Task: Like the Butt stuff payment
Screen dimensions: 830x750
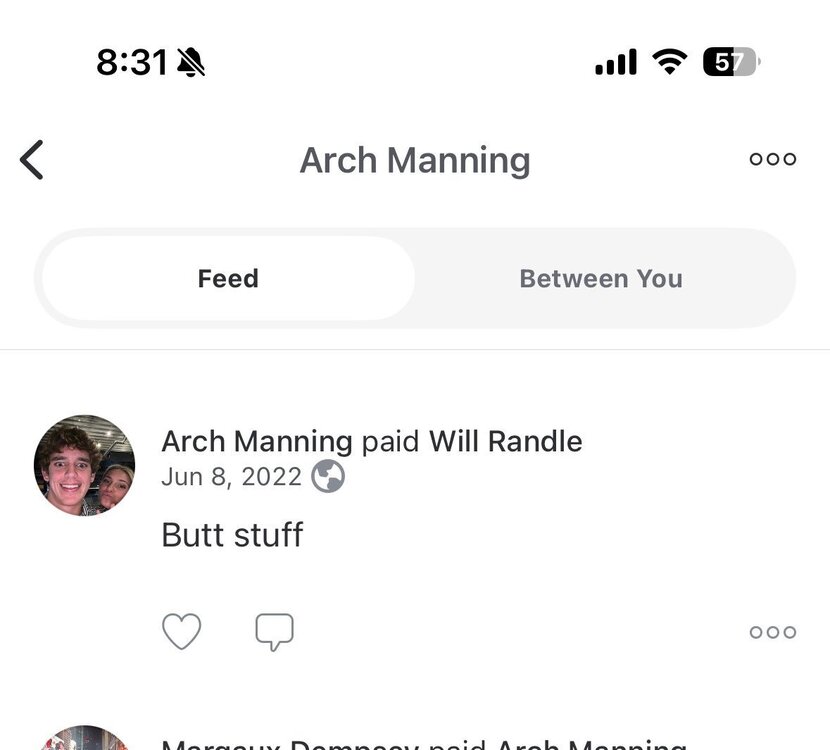Action: pyautogui.click(x=181, y=632)
